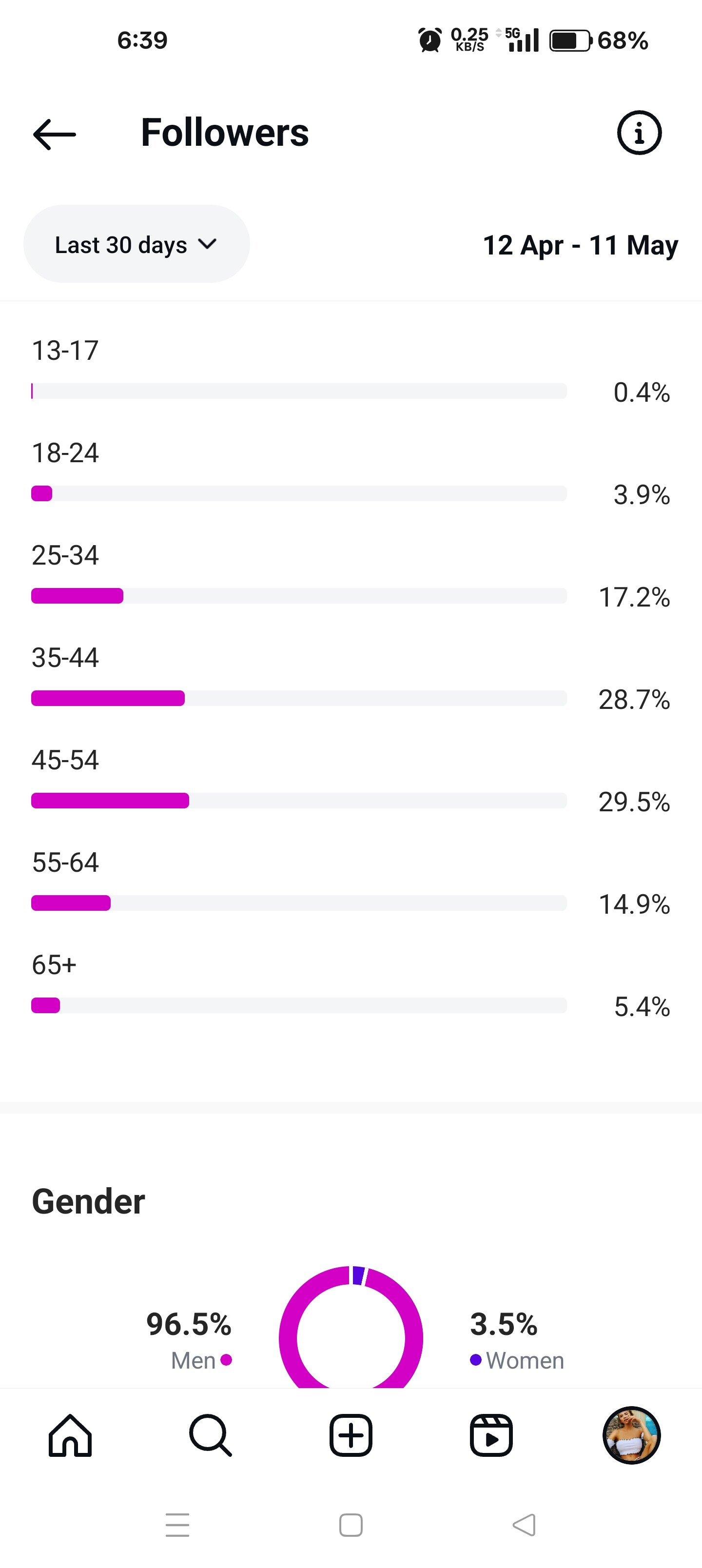Viewport: 702px width, 1568px height.
Task: Switch to the Search tab
Action: [x=210, y=1435]
